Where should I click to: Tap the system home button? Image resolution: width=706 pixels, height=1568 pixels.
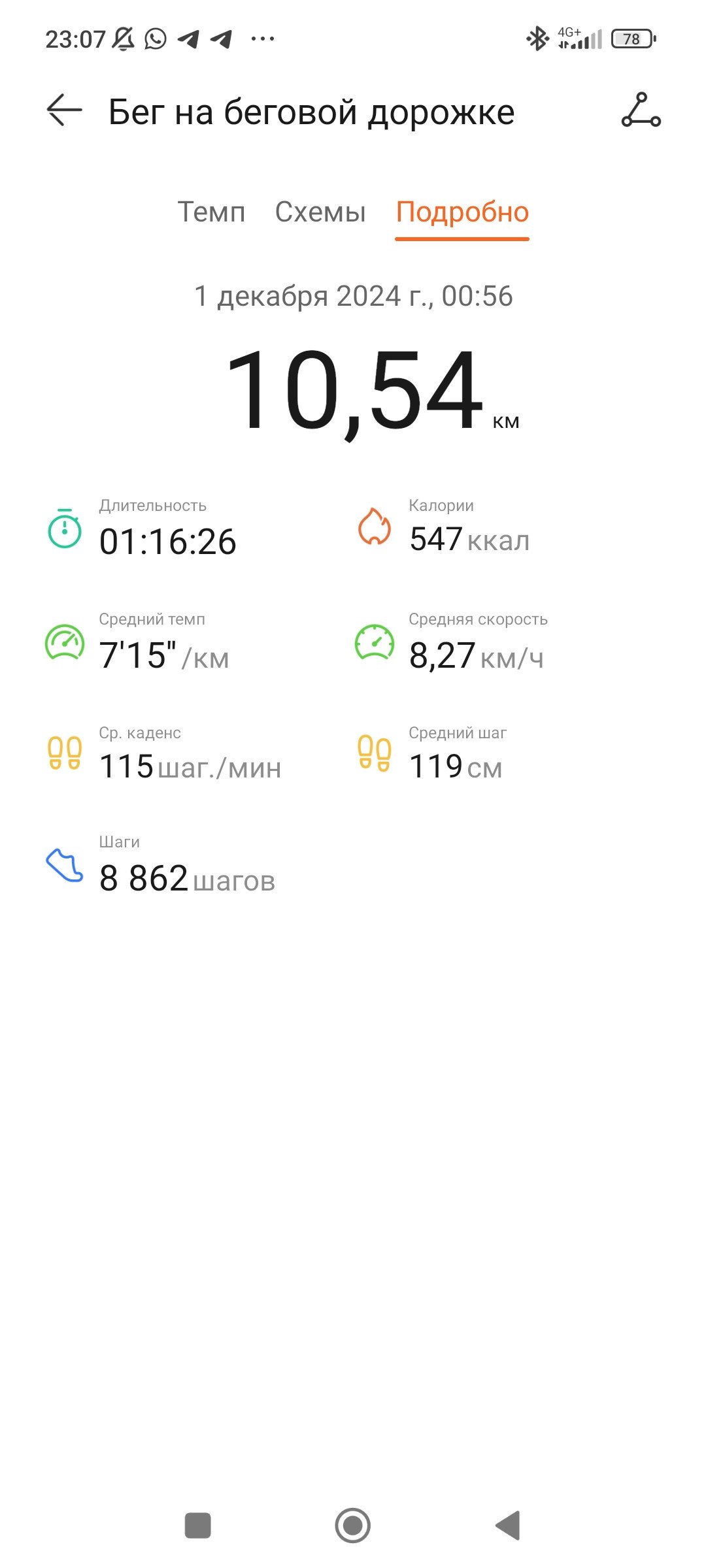(353, 1526)
